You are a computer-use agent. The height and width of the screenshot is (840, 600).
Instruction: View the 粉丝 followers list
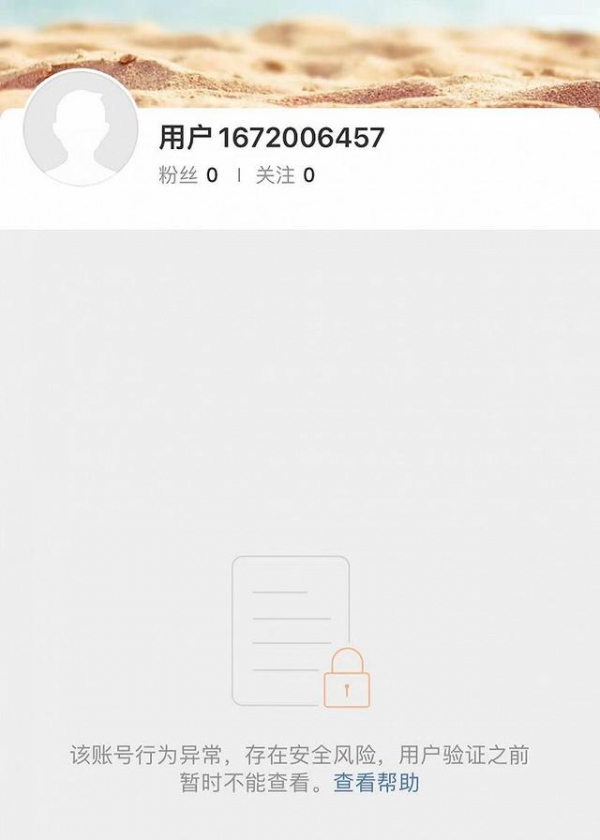[x=187, y=175]
